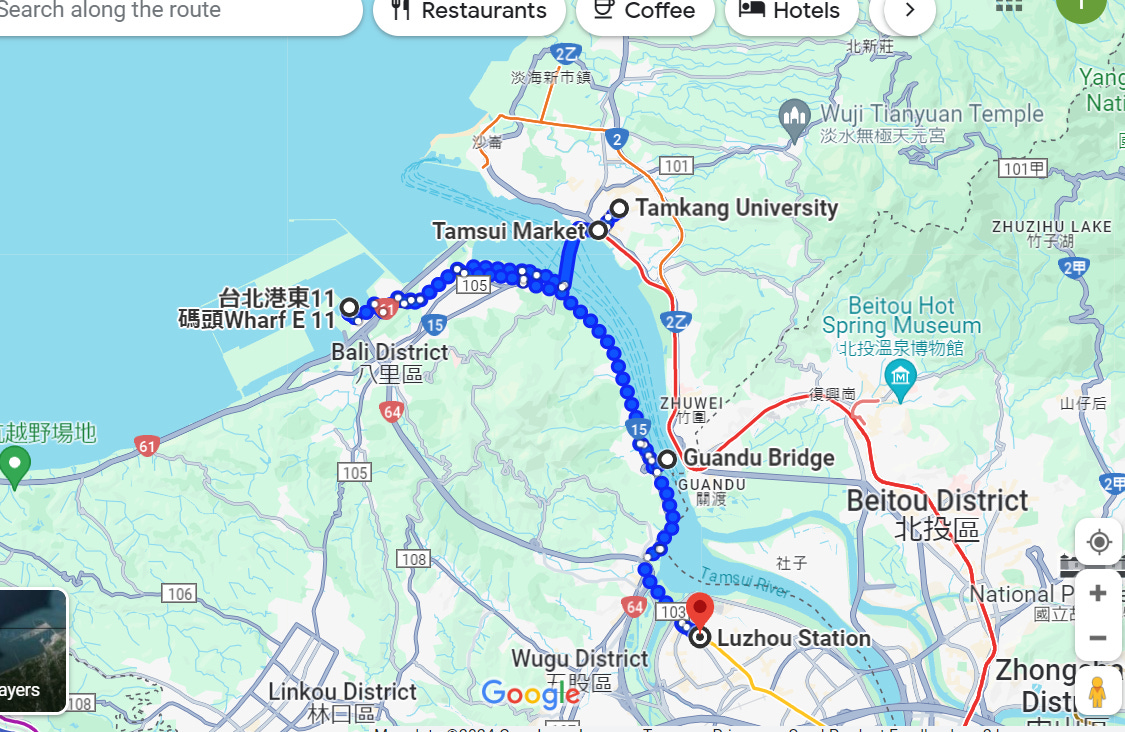Image resolution: width=1125 pixels, height=732 pixels.
Task: Open Wuji Tianyuan Temple marker
Action: point(795,119)
